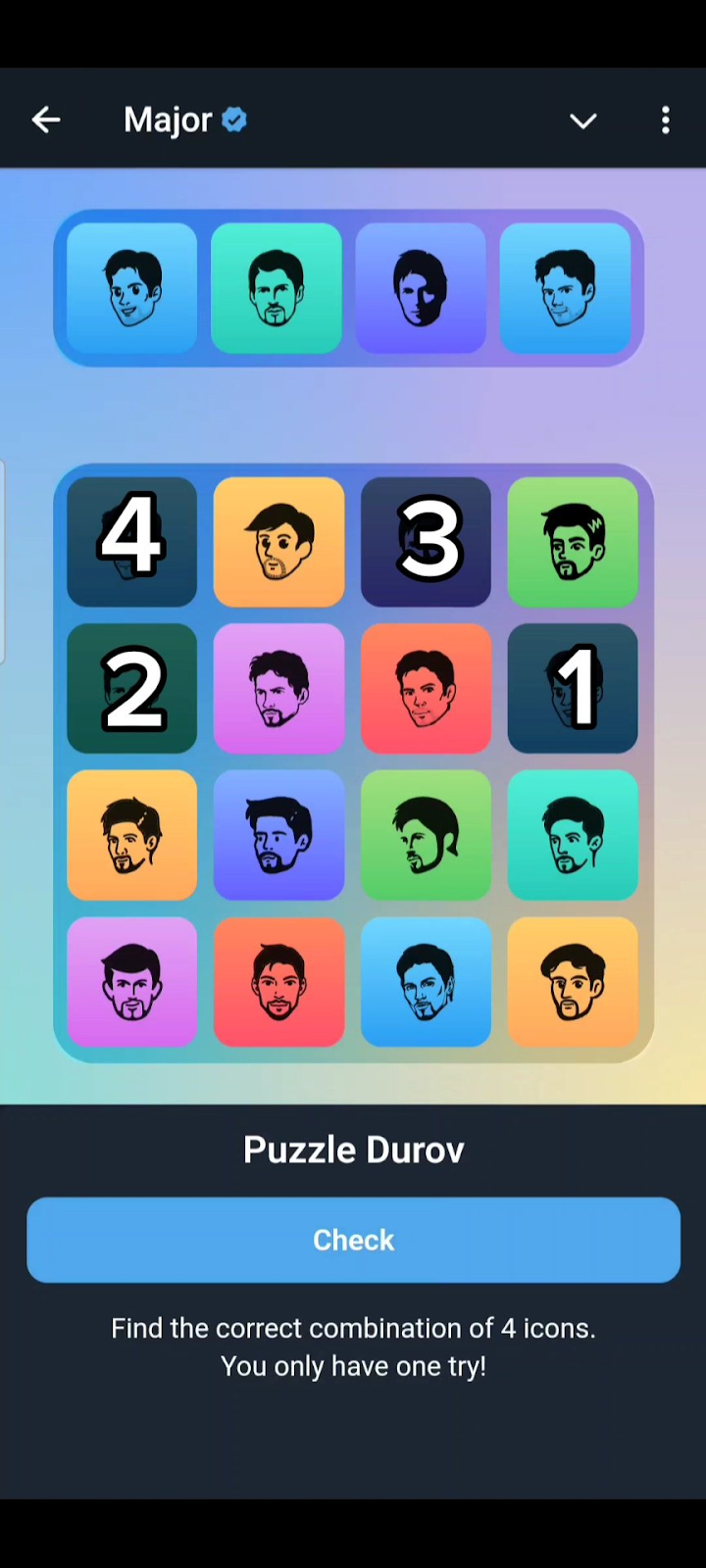Pick the teal face tile in the grid
This screenshot has width=706, height=1568.
point(573,835)
